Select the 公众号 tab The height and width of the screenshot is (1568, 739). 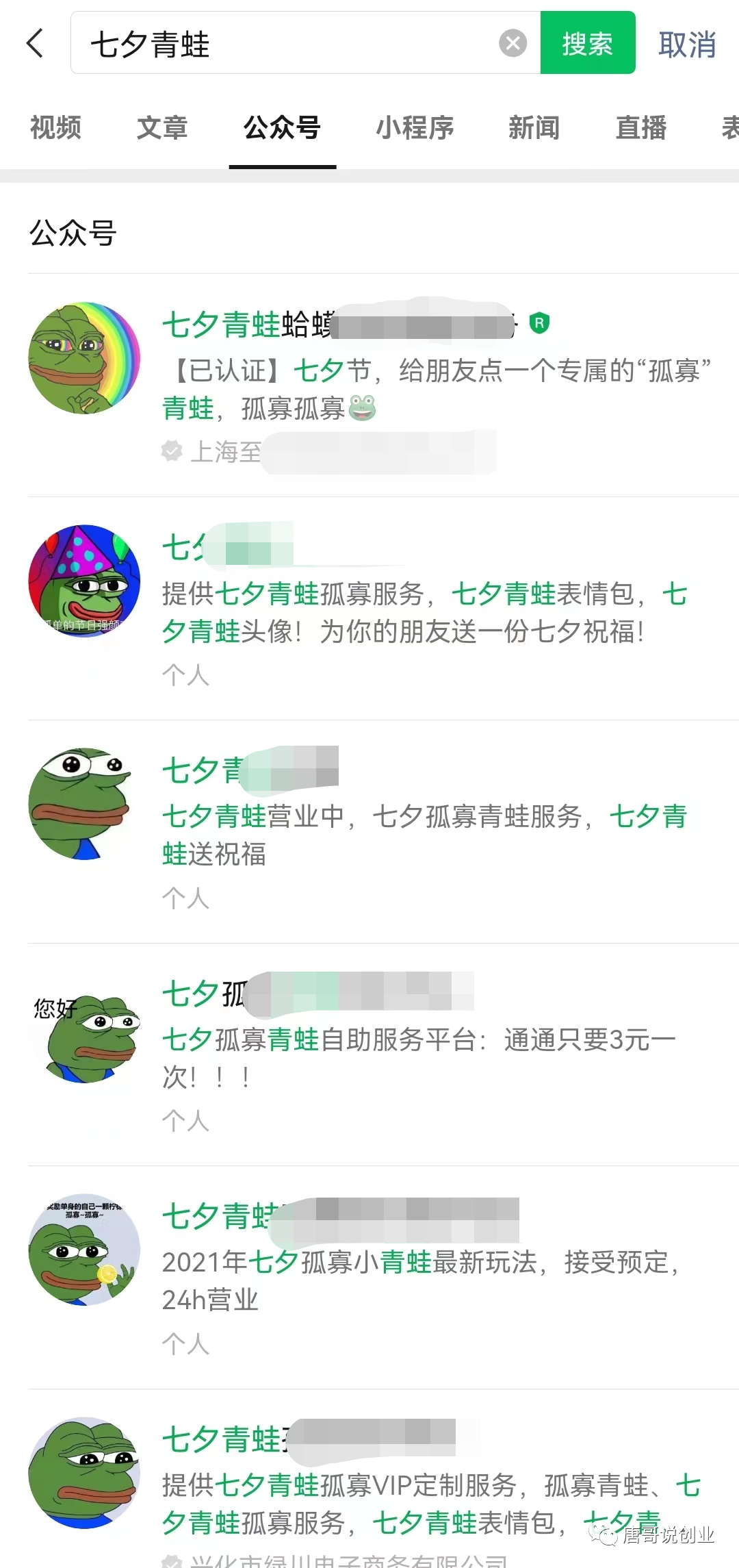[282, 128]
